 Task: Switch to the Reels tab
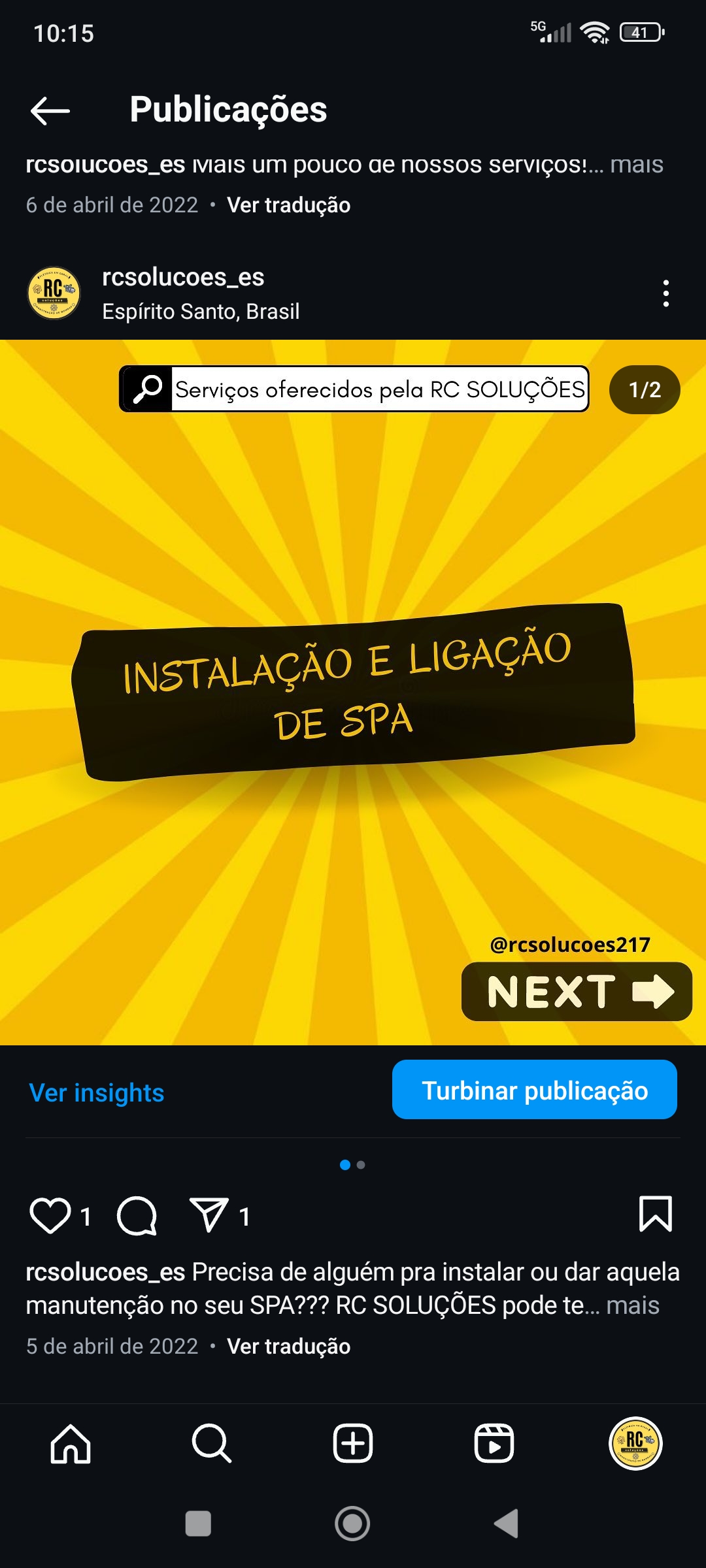pos(494,1443)
